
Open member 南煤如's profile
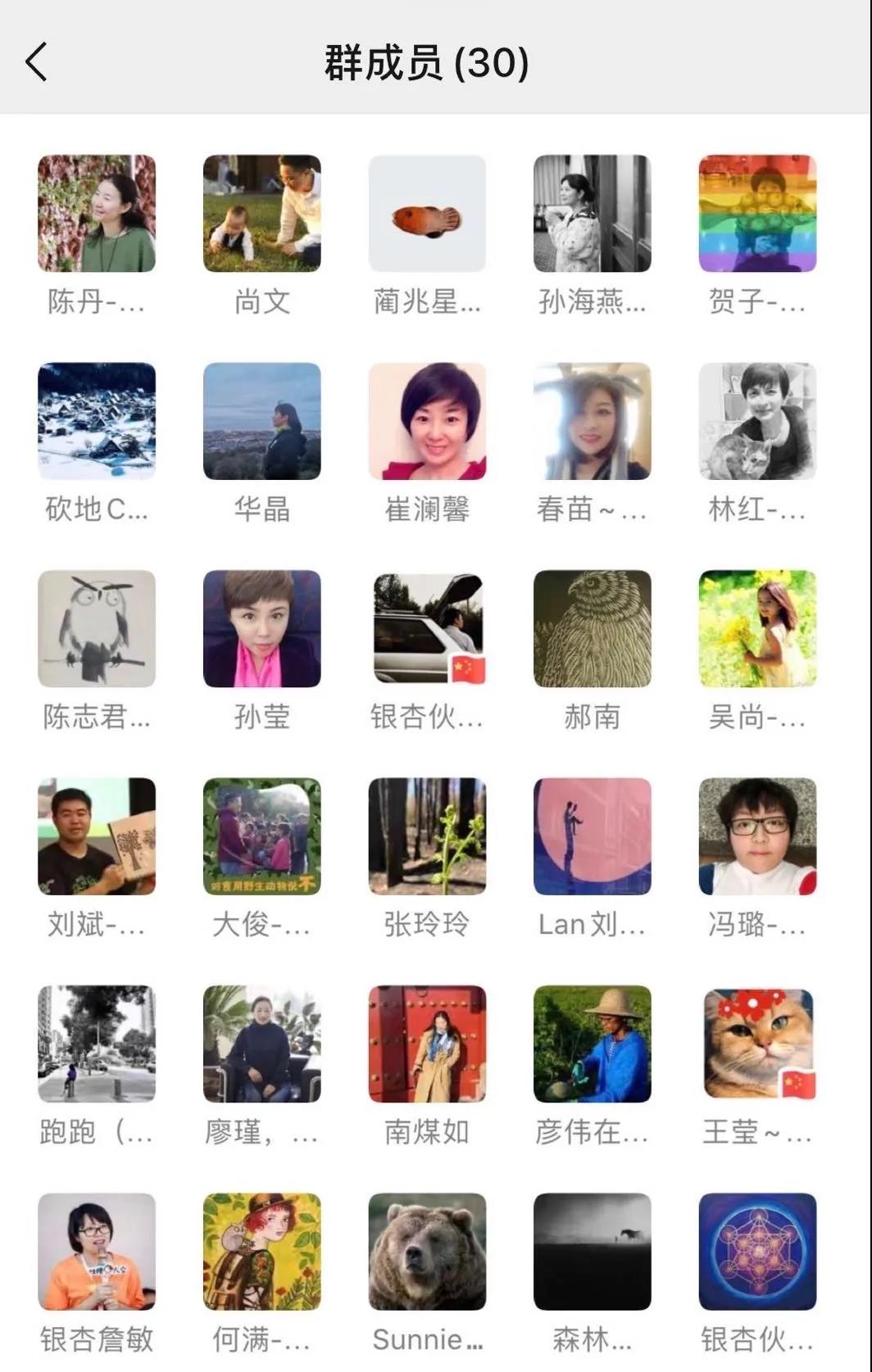click(x=427, y=1044)
